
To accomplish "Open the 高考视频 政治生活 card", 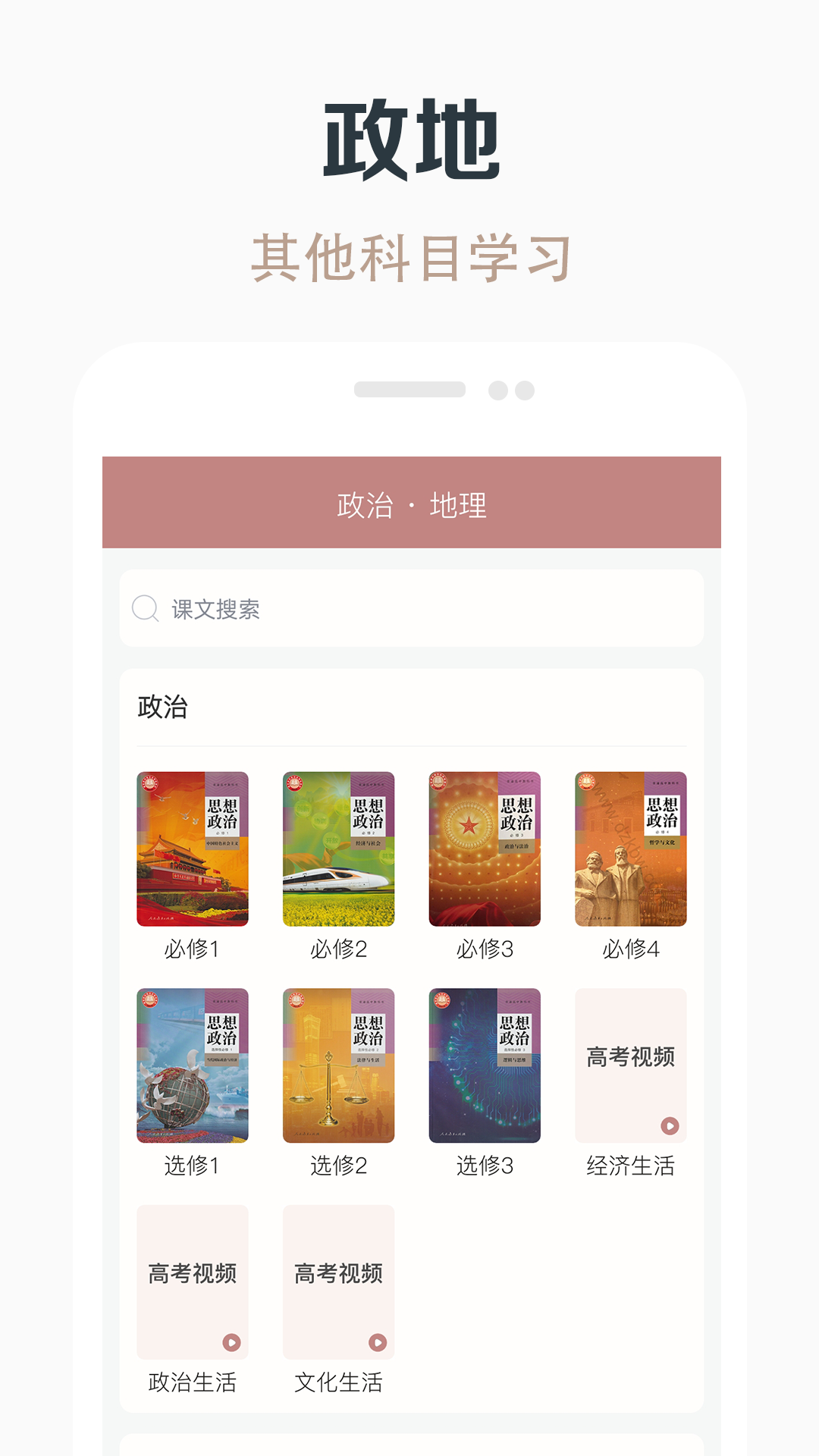I will 192,1281.
